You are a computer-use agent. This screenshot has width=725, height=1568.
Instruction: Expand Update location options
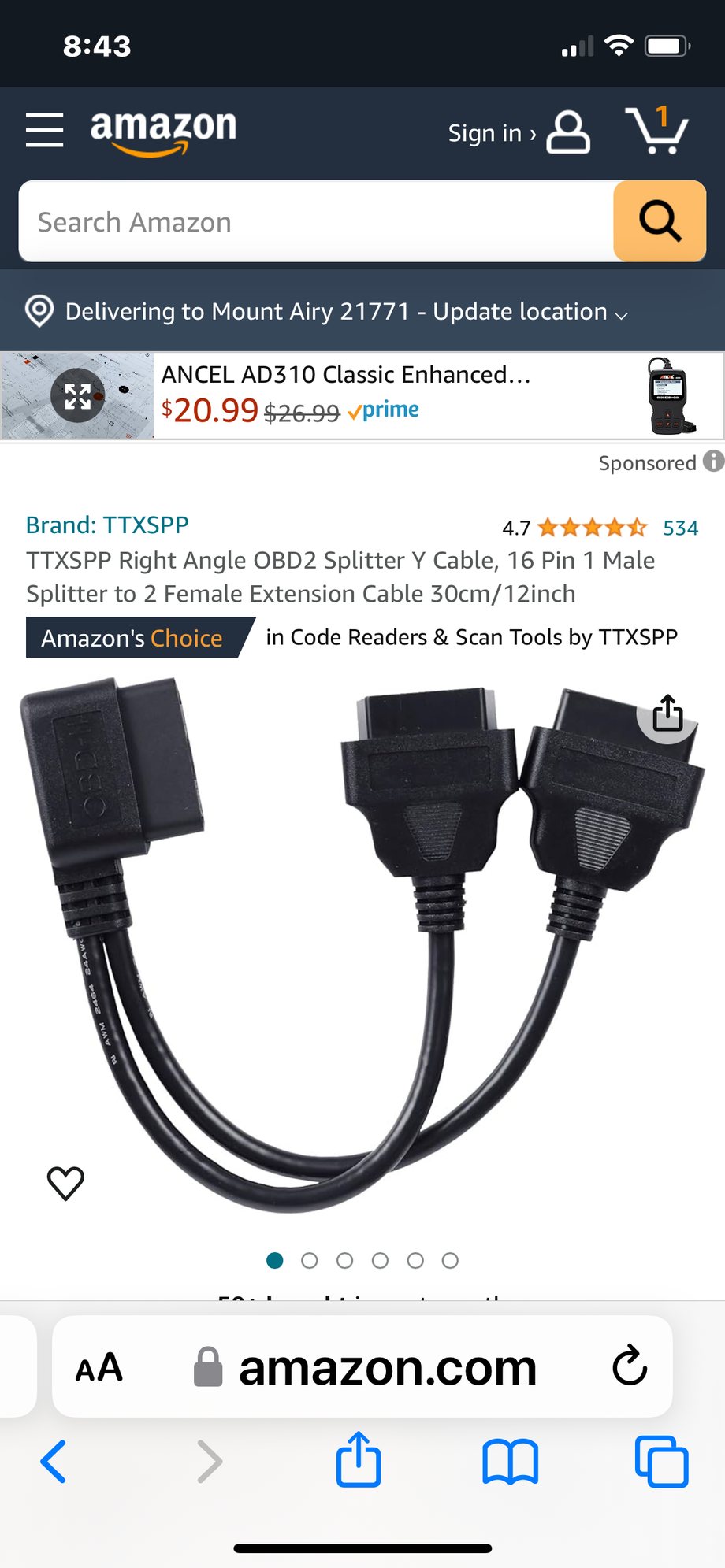click(x=622, y=313)
